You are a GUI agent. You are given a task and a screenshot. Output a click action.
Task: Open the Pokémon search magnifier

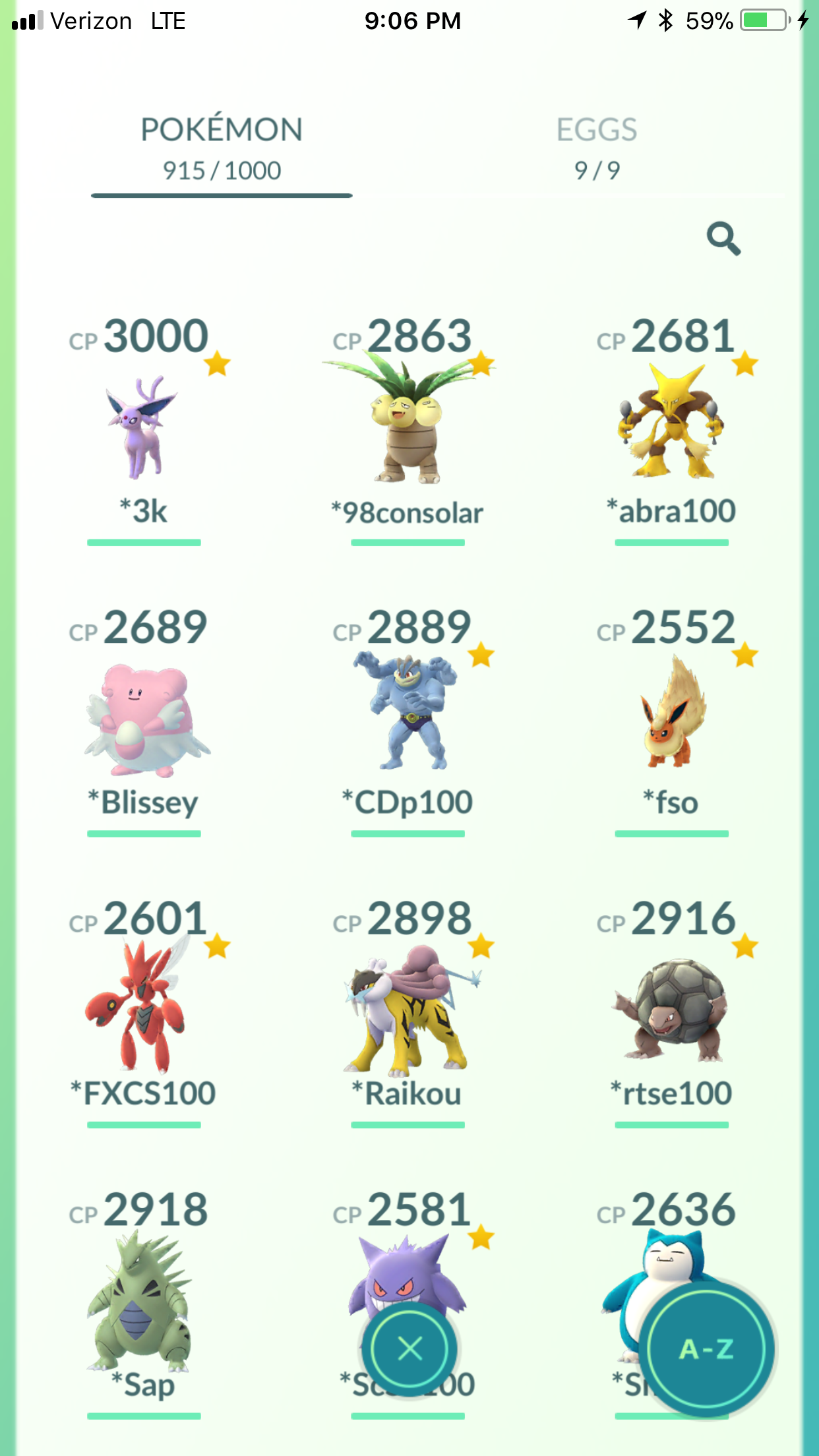[723, 238]
